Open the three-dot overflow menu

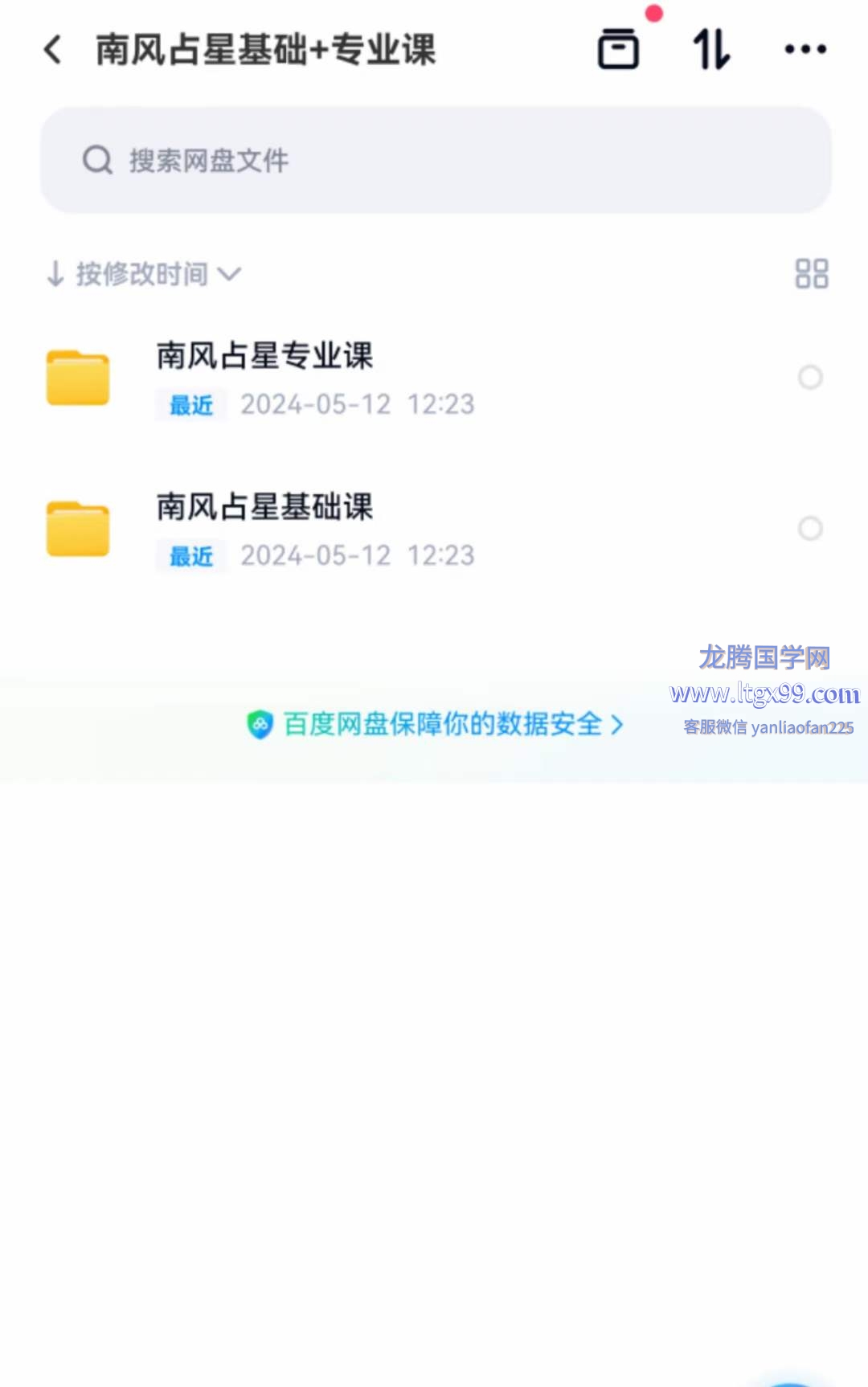805,50
